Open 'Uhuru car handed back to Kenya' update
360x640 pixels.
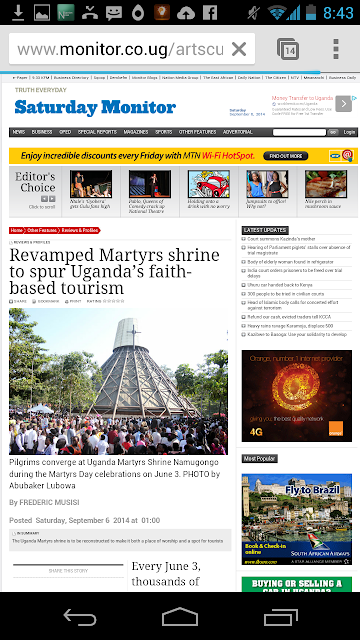pyautogui.click(x=280, y=285)
